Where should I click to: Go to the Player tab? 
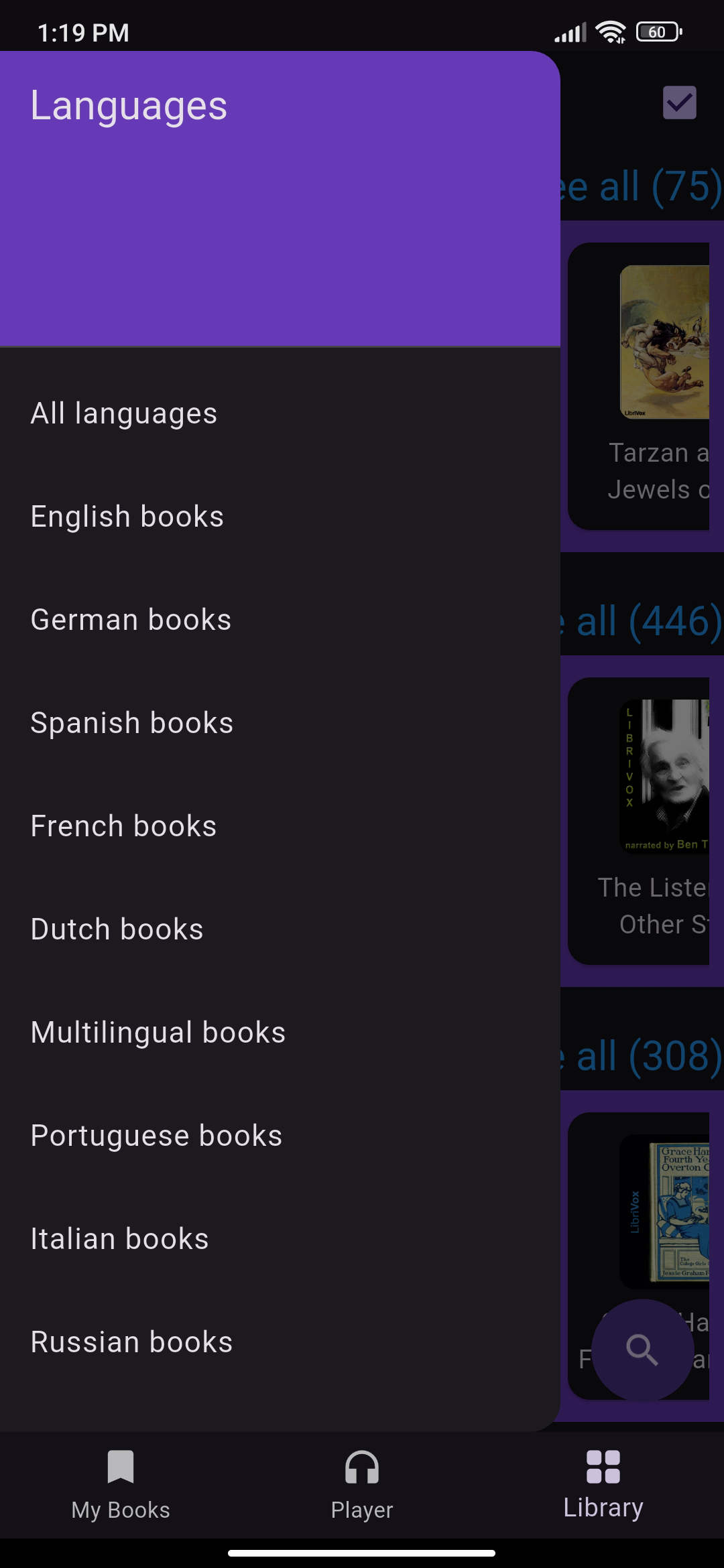362,1484
